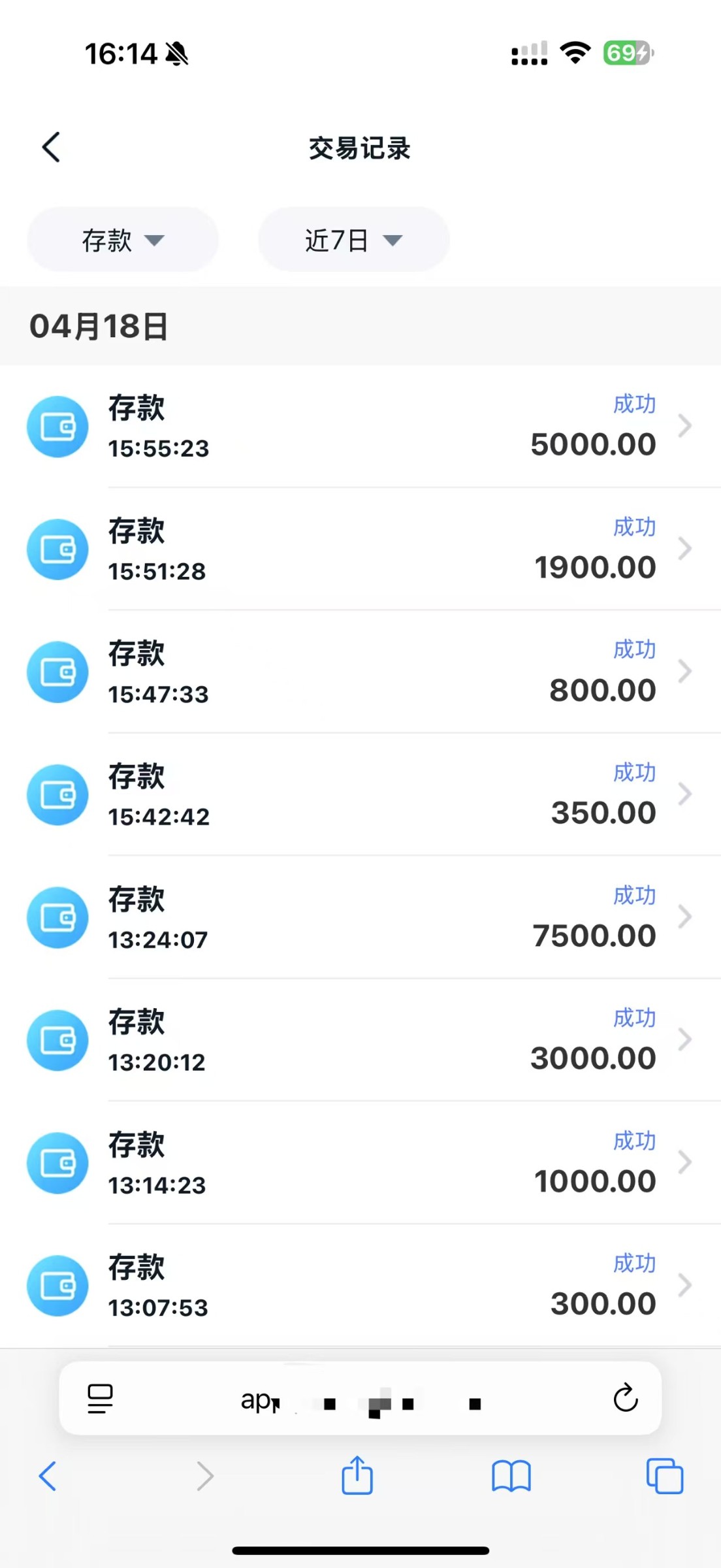Image resolution: width=721 pixels, height=1568 pixels.
Task: Show all open browser tabs
Action: tap(664, 1476)
